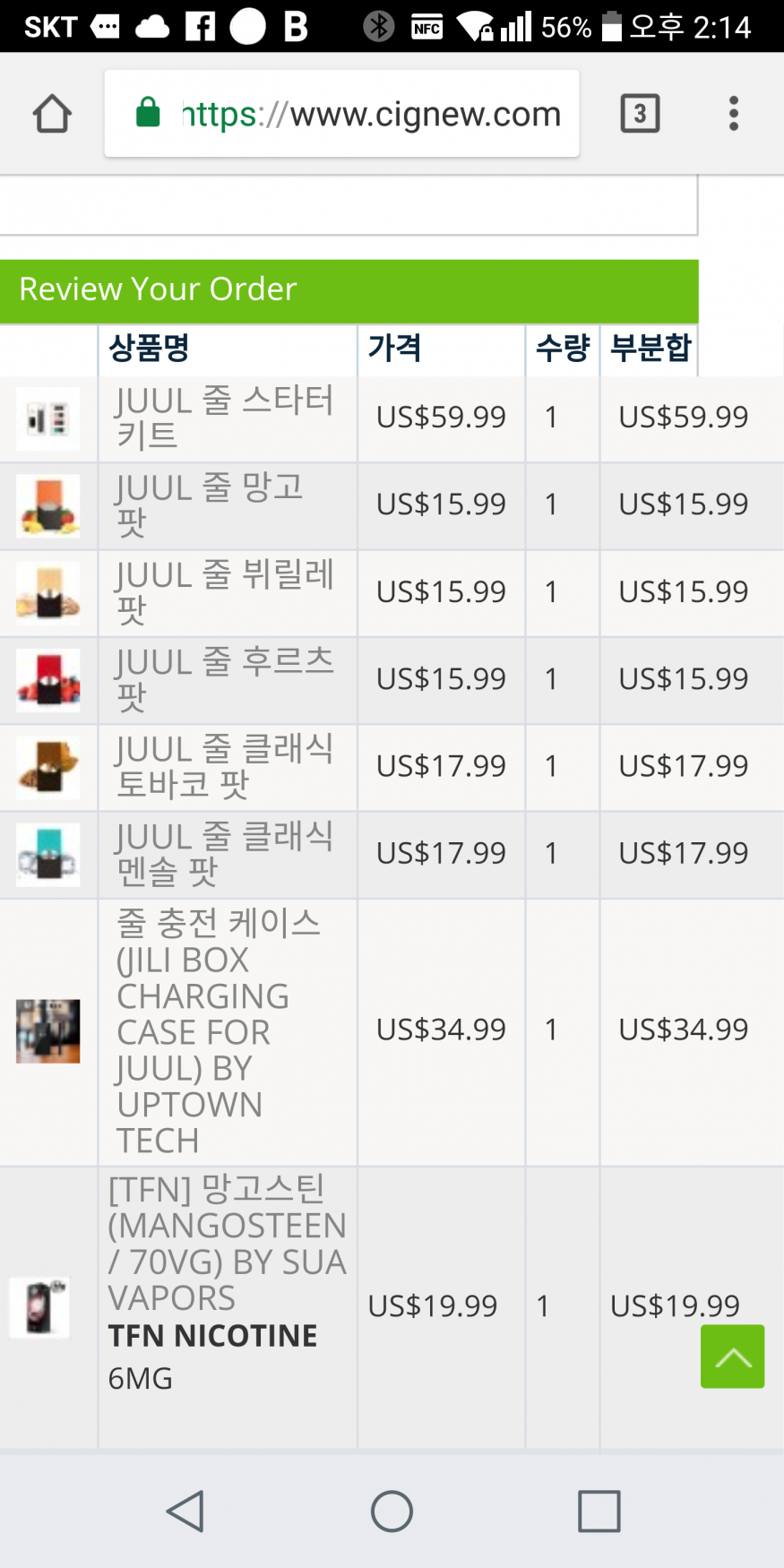Open Android recent apps

pyautogui.click(x=599, y=1512)
